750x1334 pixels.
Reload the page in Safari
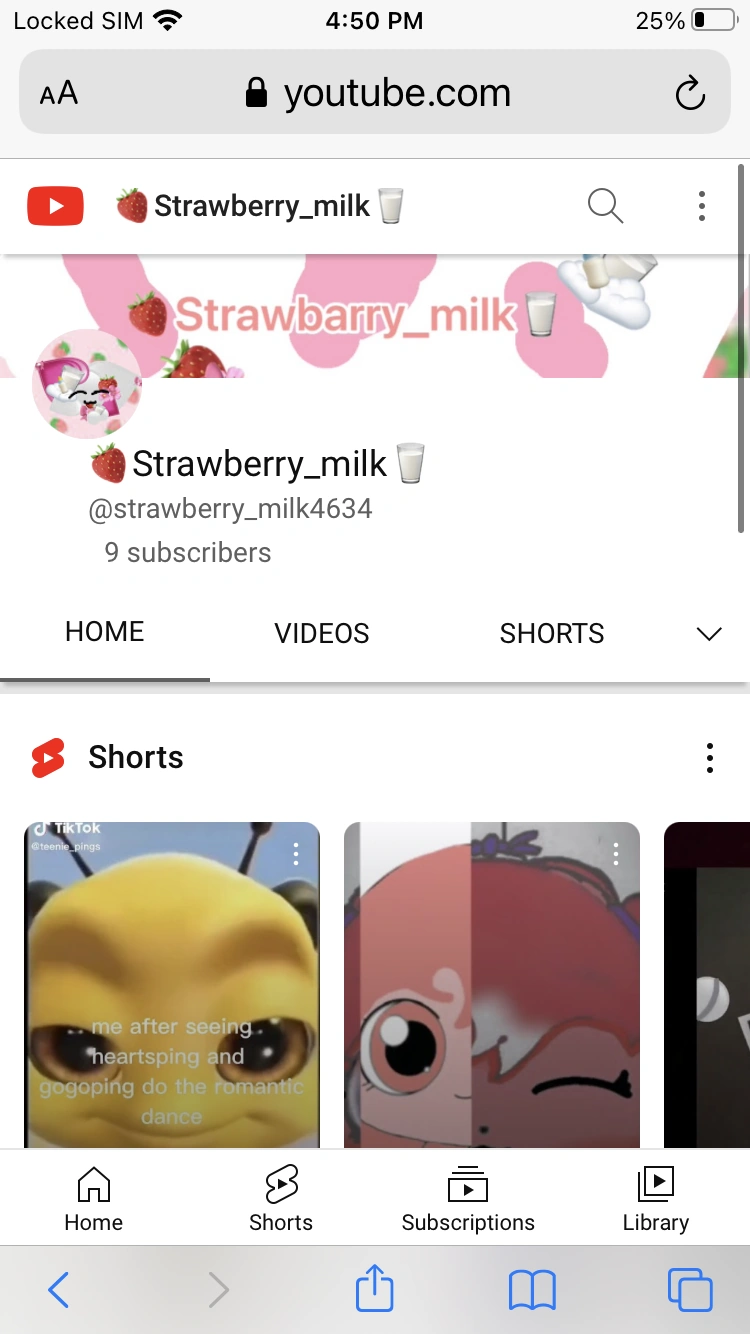[x=690, y=92]
